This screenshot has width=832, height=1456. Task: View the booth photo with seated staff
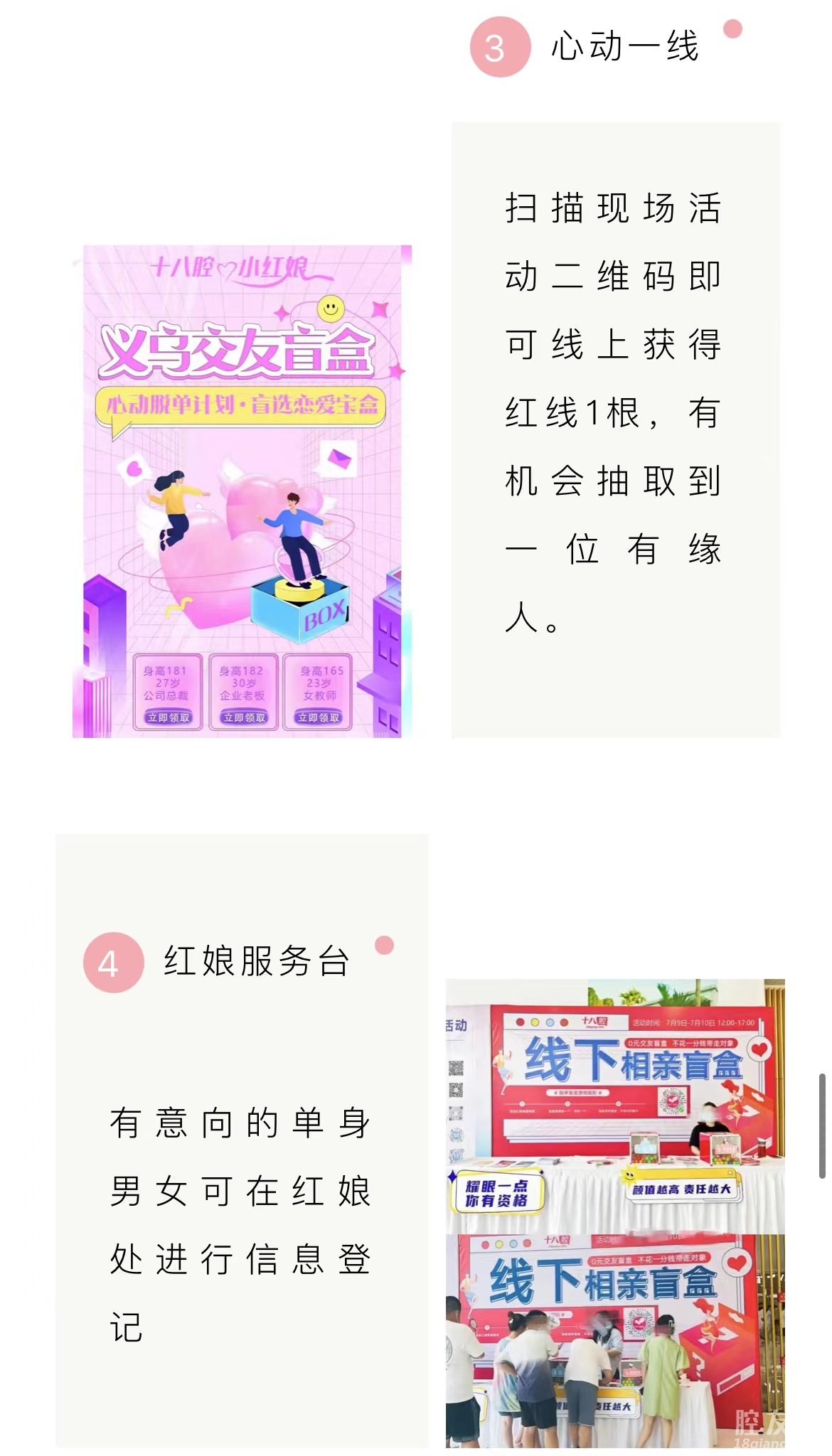tap(615, 1106)
